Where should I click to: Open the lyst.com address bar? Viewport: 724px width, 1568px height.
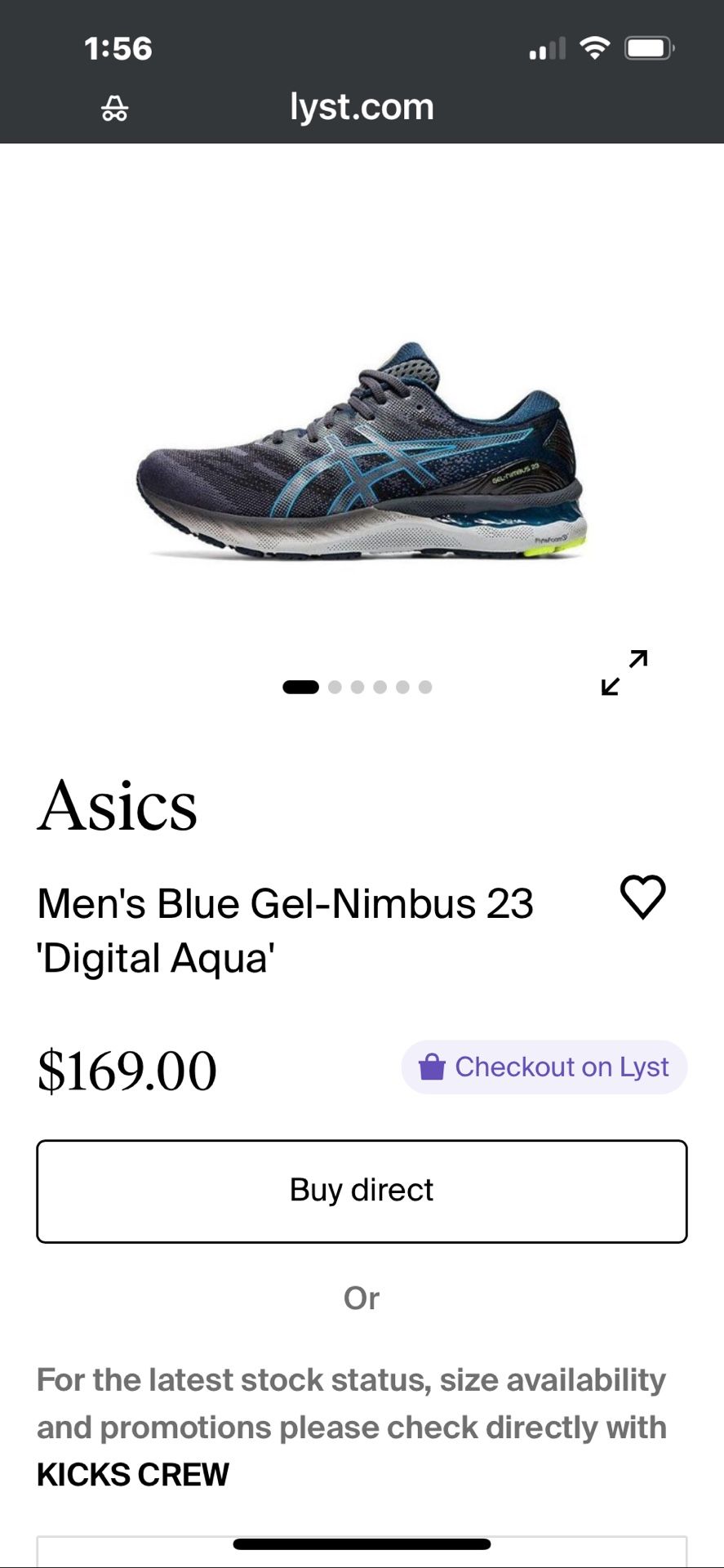362,107
